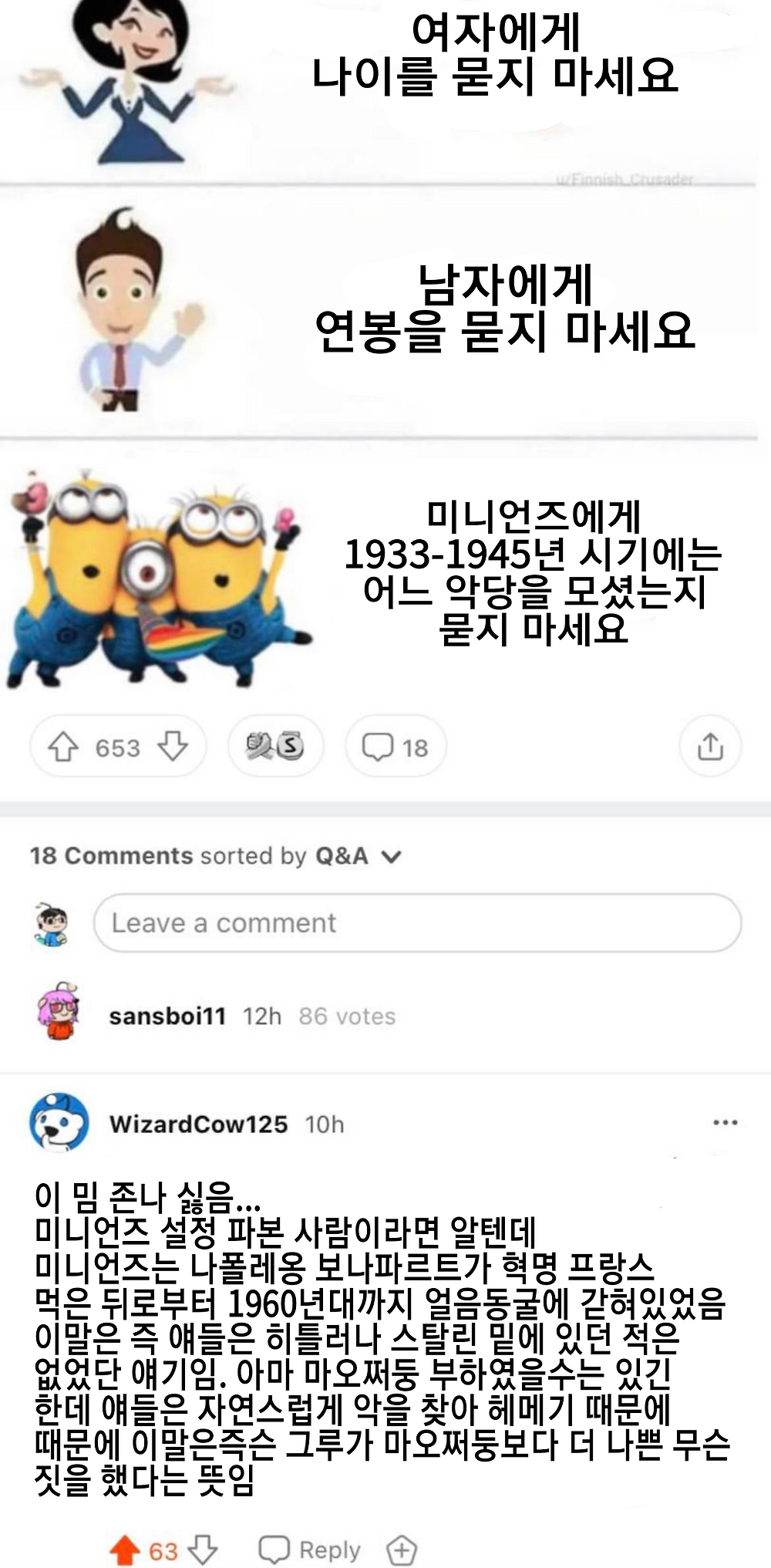Image resolution: width=771 pixels, height=1568 pixels.
Task: Open overflow menu on WizardCow125's comment
Action: coord(725,1122)
